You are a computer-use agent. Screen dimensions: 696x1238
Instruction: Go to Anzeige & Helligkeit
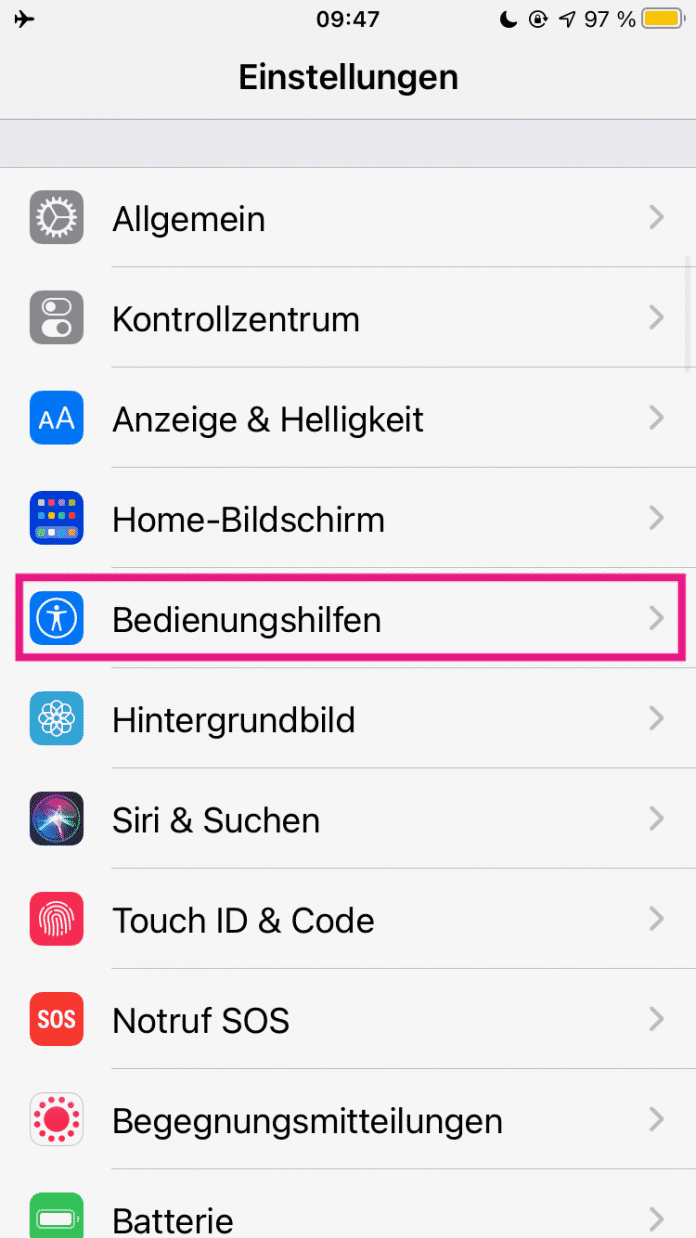click(348, 419)
